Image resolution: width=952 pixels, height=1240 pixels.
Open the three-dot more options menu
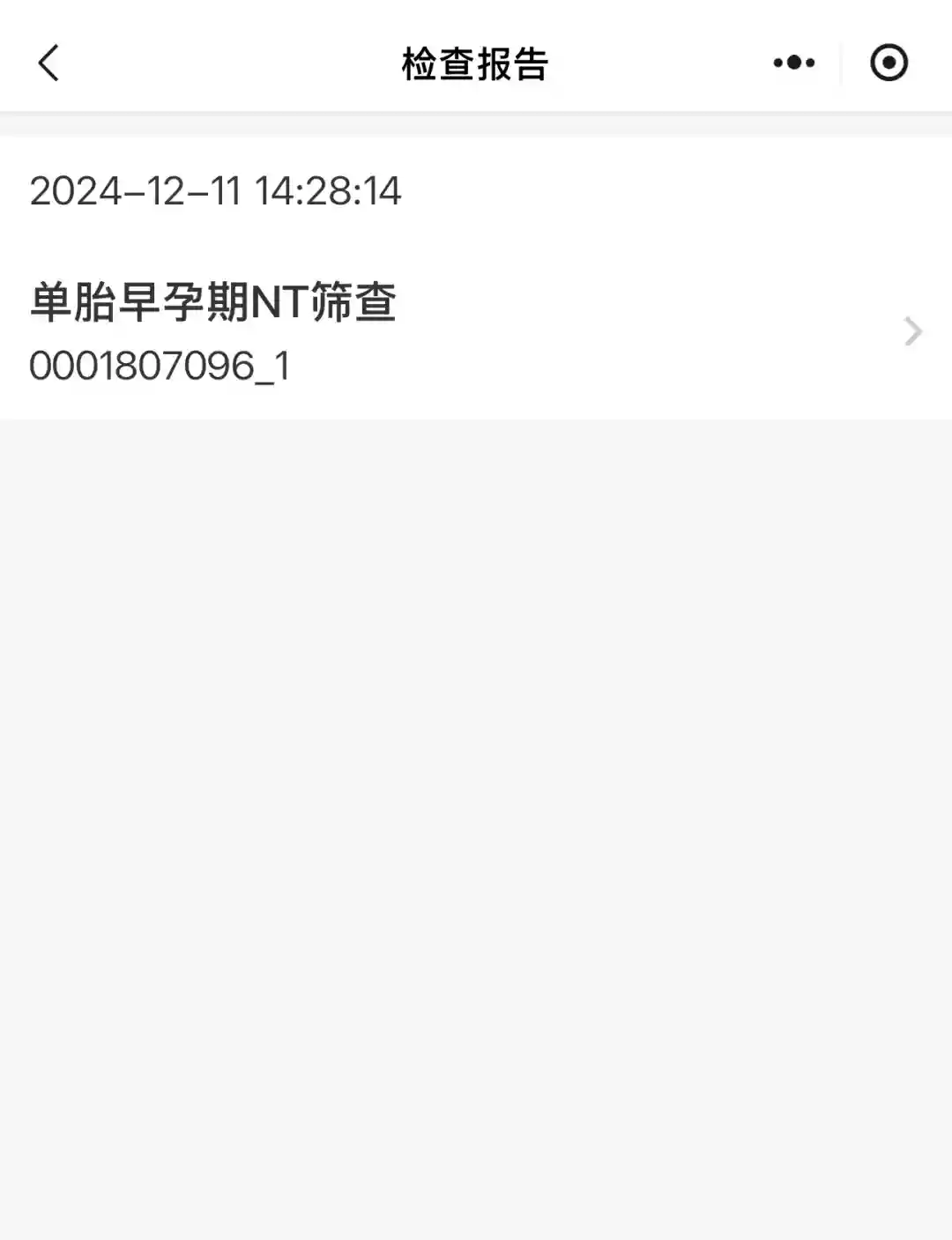(x=793, y=63)
